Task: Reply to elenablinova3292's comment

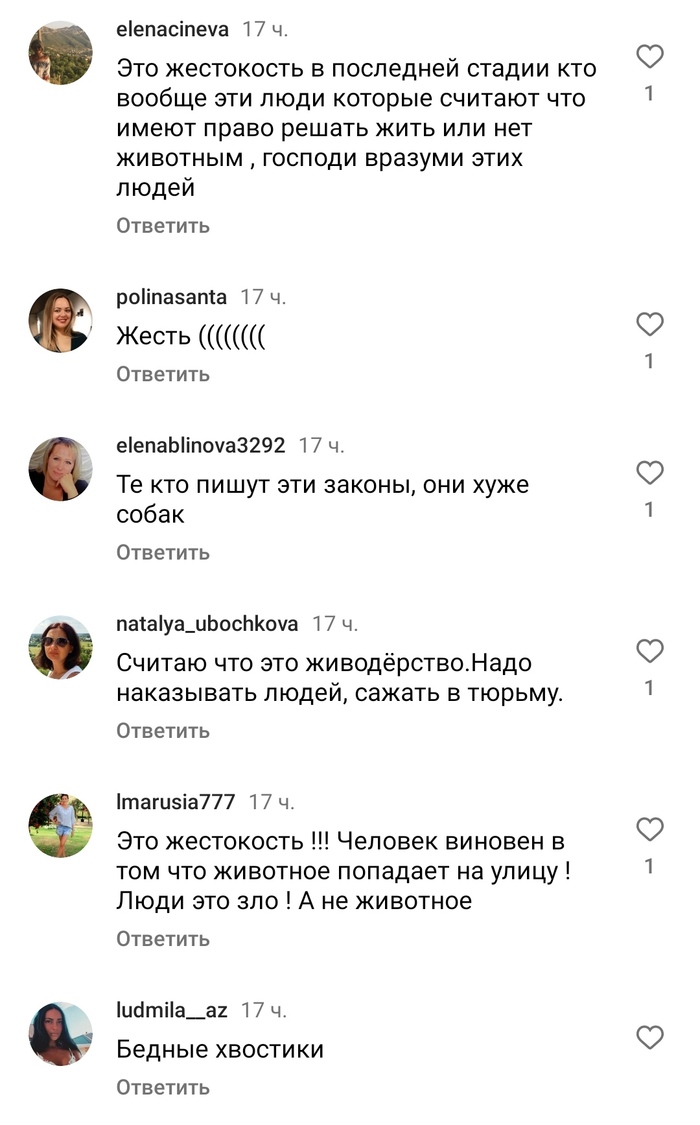Action: (163, 552)
